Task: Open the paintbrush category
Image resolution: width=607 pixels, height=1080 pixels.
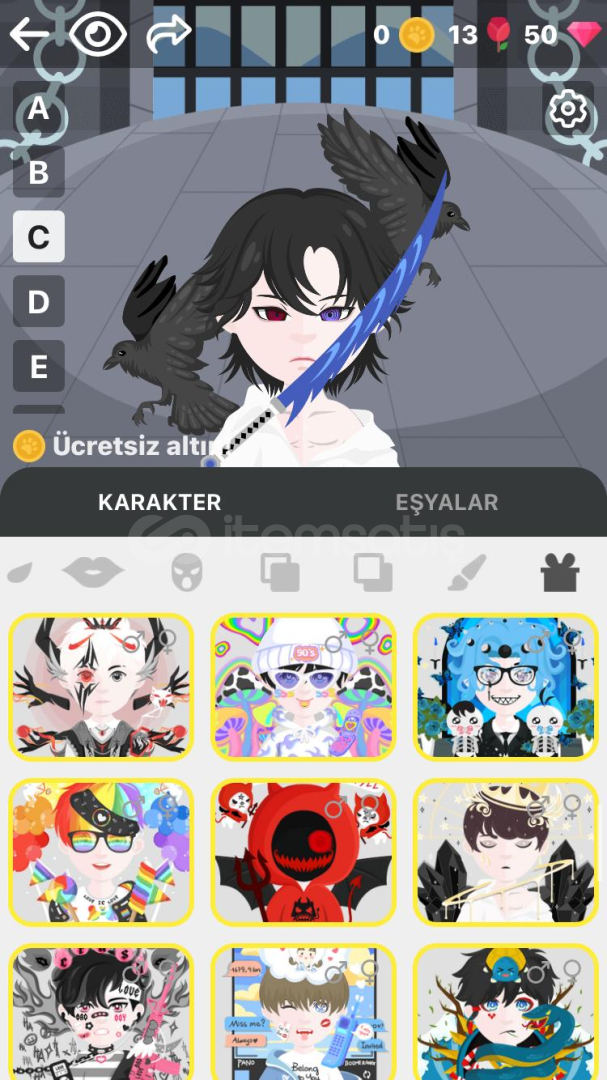Action: point(466,572)
